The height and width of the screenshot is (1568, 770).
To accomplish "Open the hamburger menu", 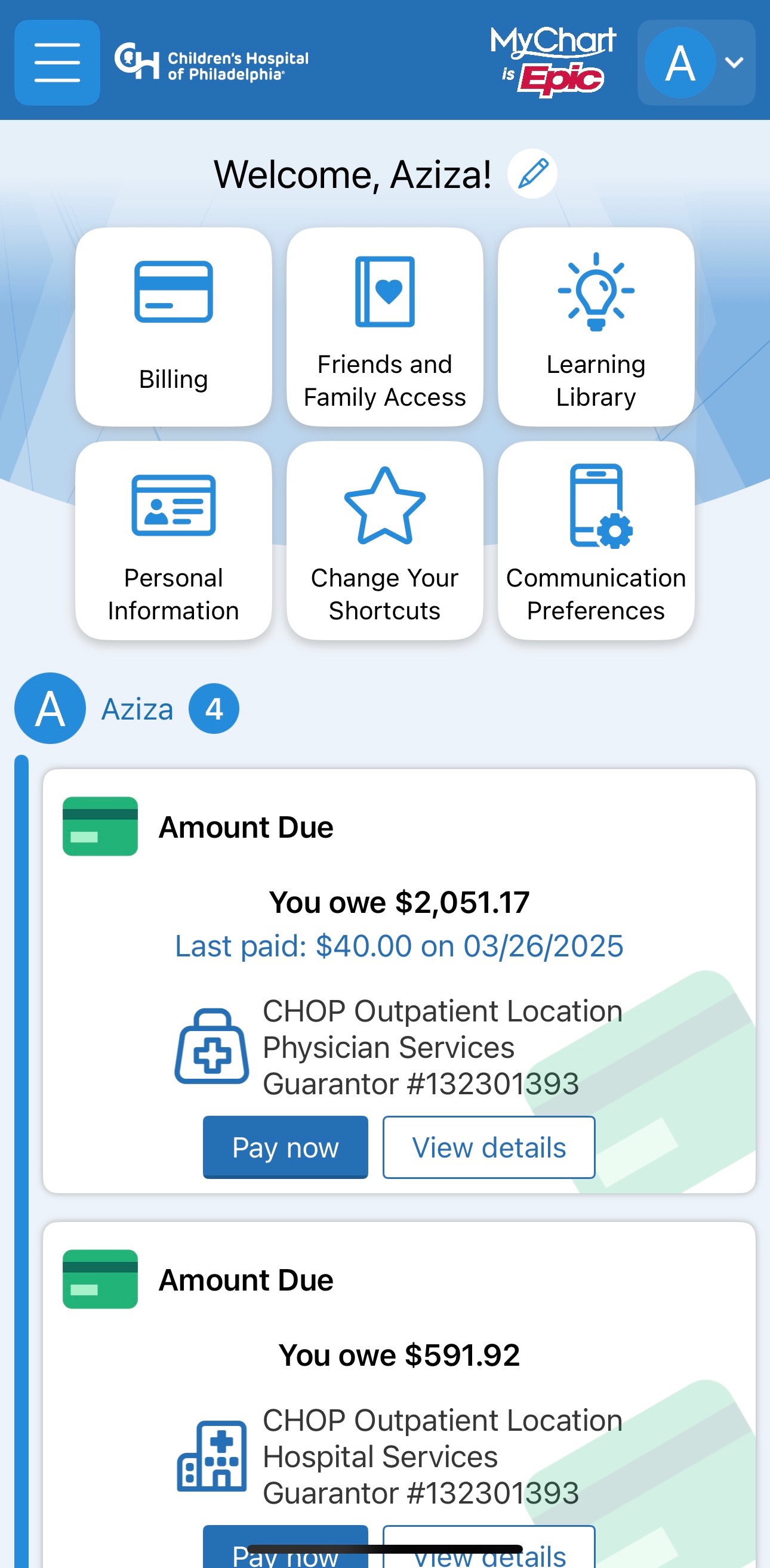I will click(57, 62).
